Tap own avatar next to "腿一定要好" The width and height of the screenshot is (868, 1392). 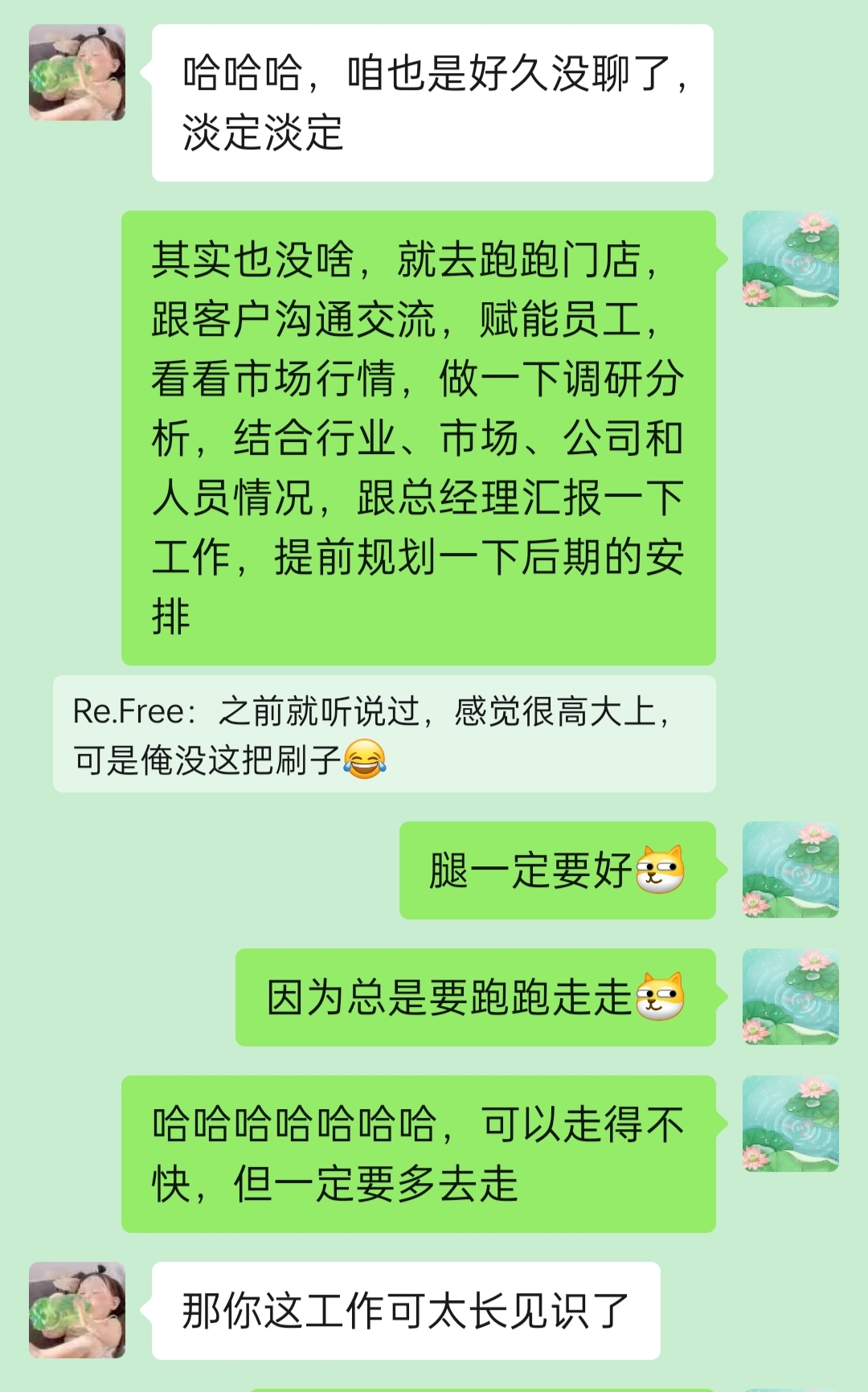790,870
